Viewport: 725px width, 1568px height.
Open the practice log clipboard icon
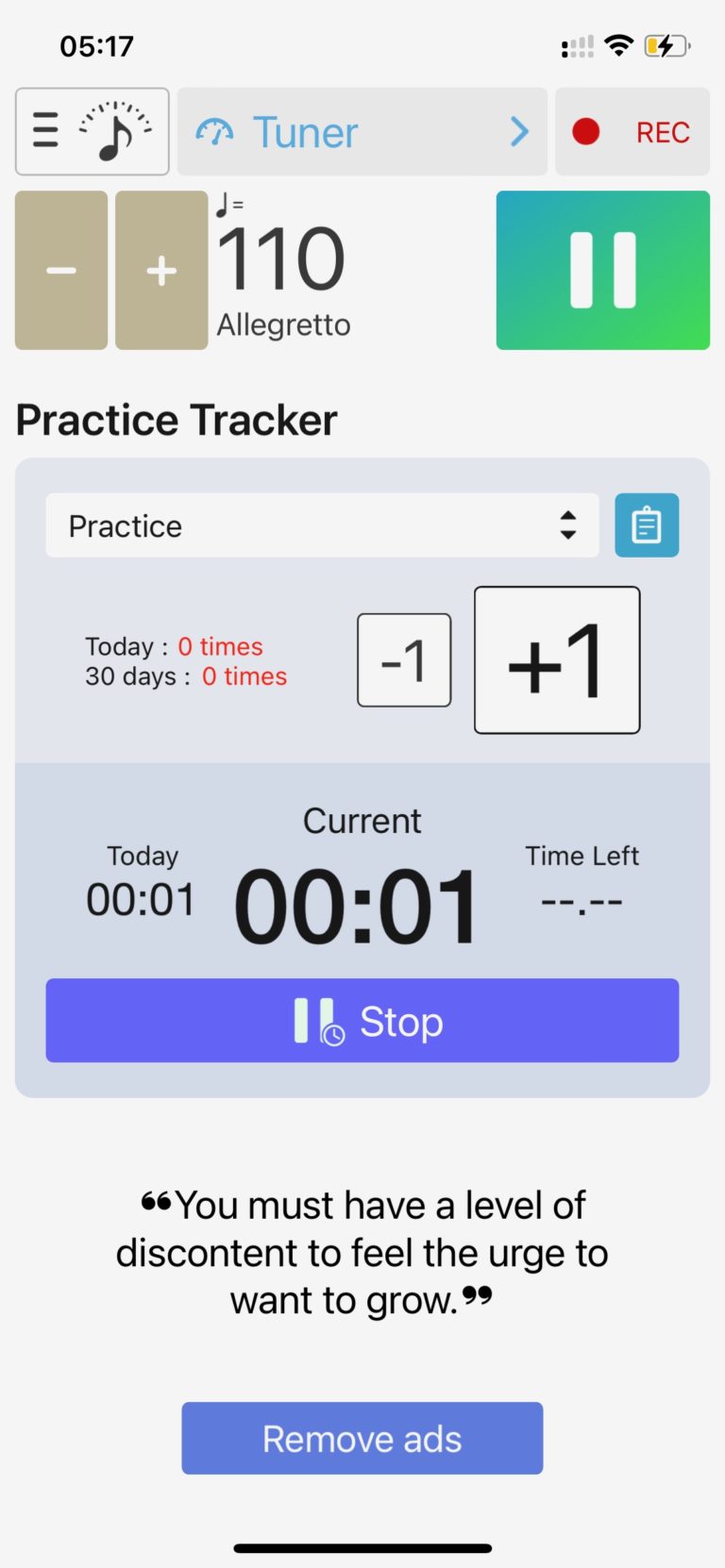(647, 525)
